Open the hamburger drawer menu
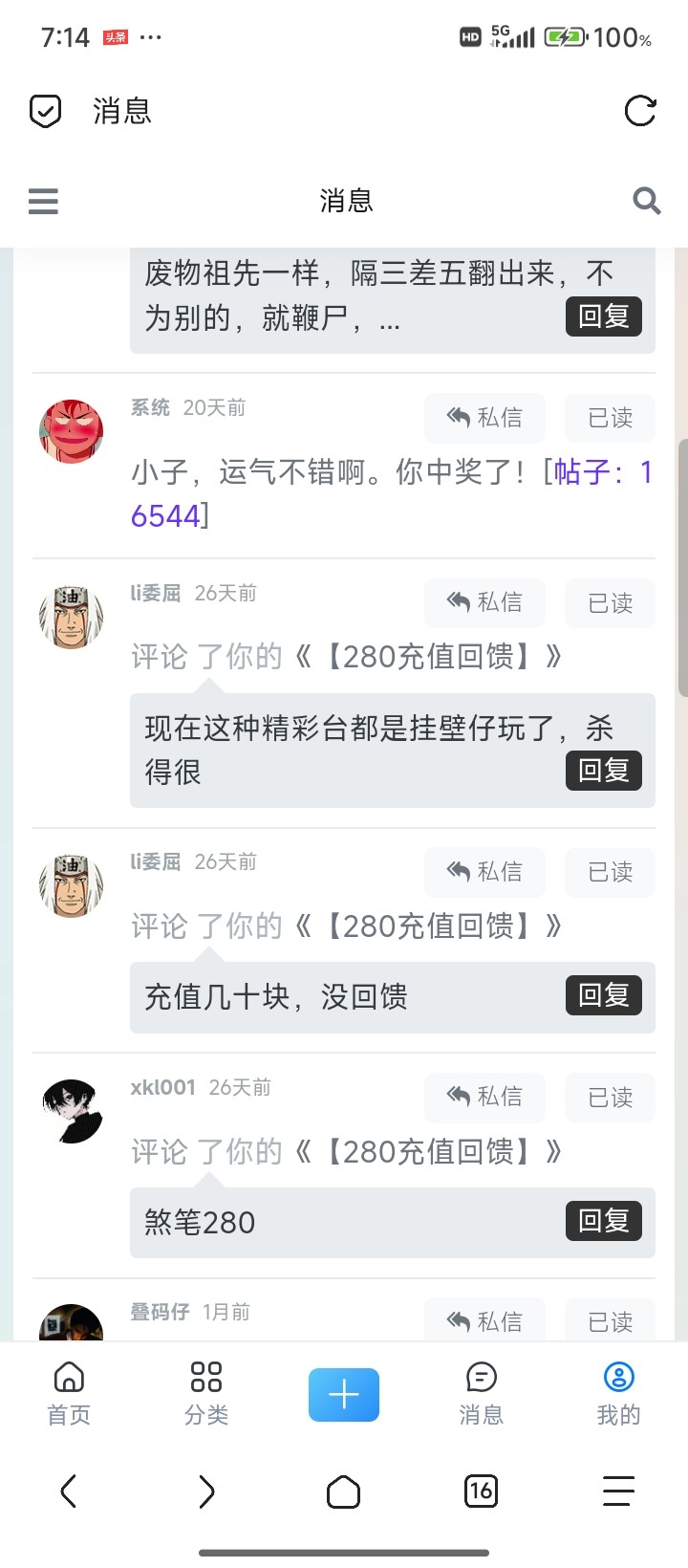The height and width of the screenshot is (1568, 688). click(x=43, y=201)
